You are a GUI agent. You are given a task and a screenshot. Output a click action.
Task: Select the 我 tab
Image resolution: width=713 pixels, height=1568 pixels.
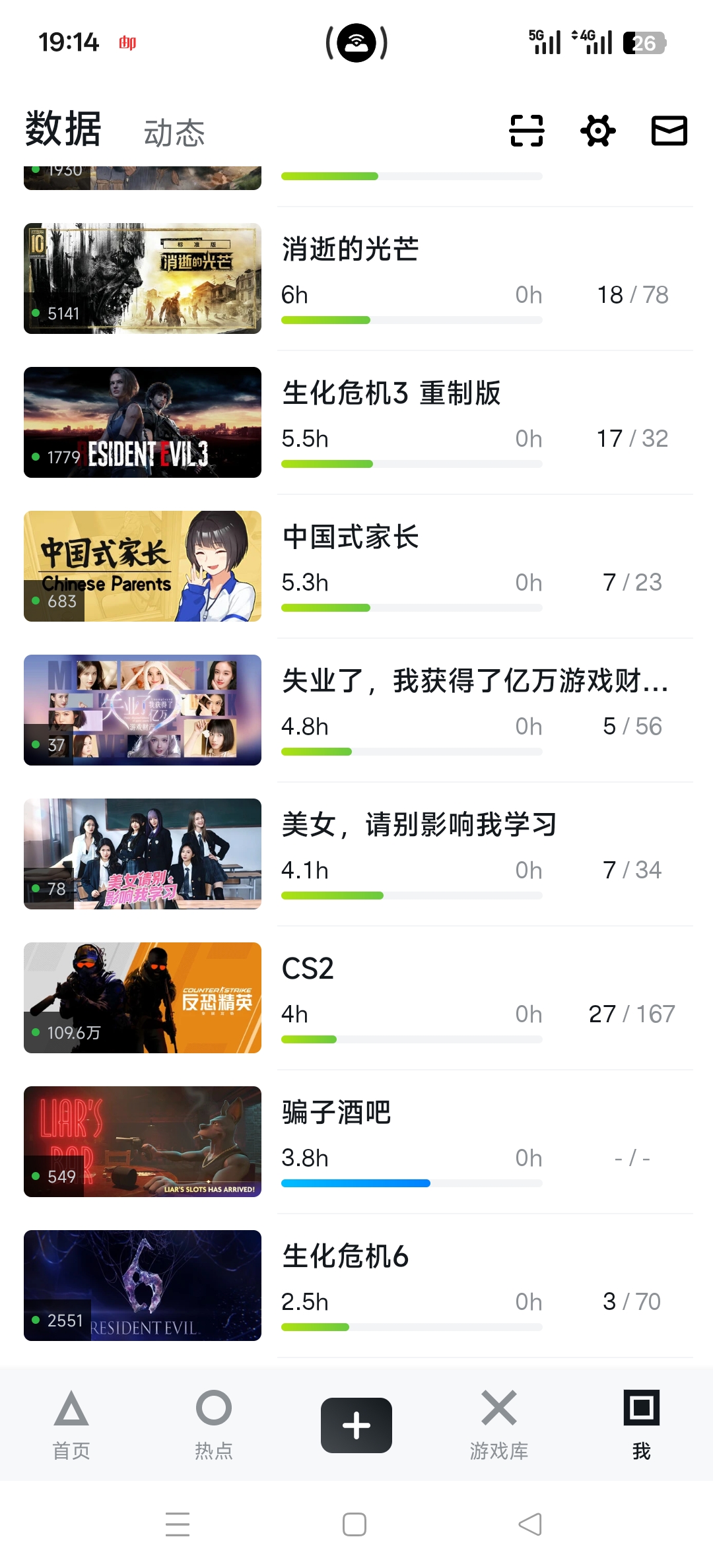click(x=642, y=1424)
